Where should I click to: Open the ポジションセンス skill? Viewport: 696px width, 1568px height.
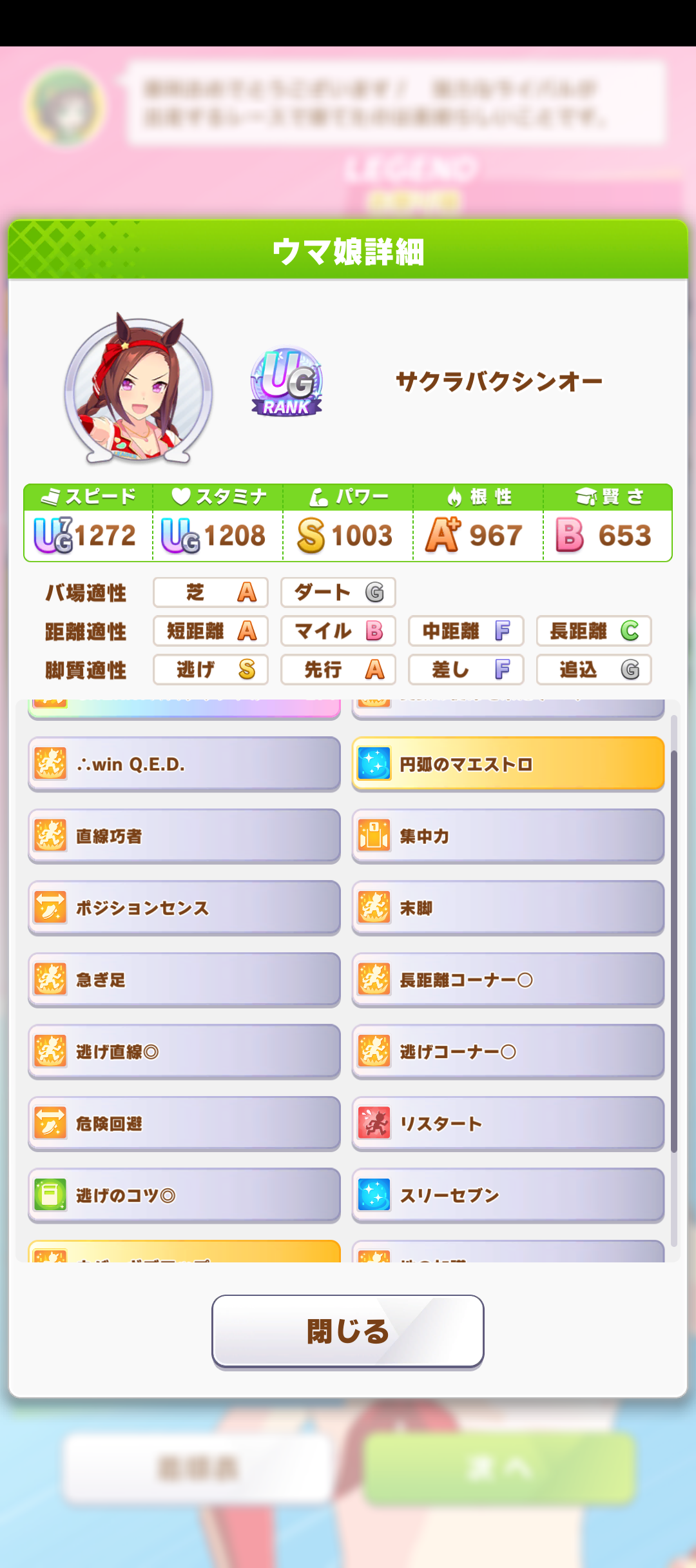click(184, 908)
